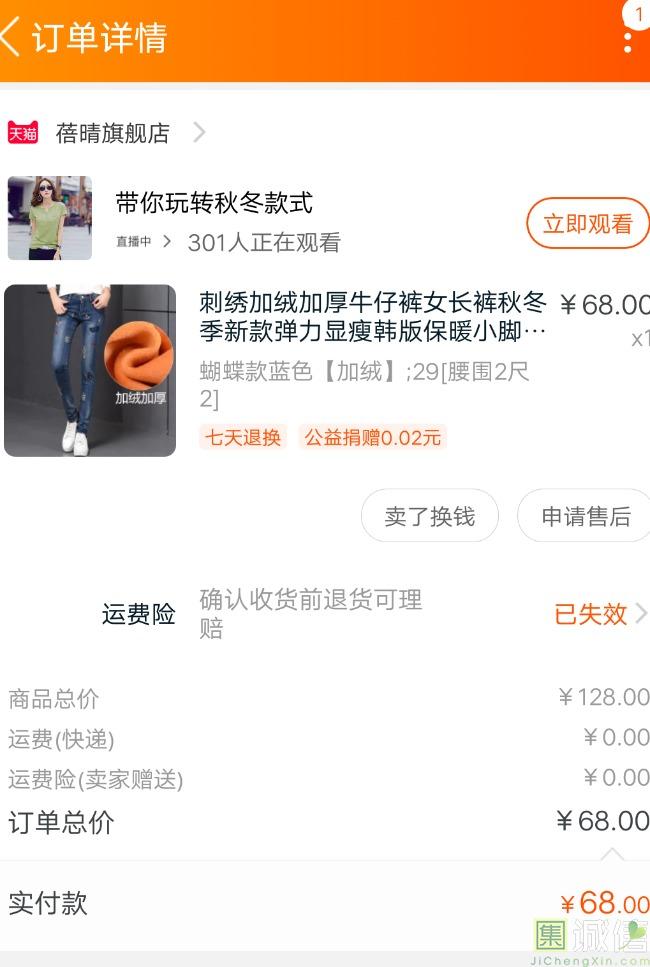Open the overflow menu

(628, 42)
